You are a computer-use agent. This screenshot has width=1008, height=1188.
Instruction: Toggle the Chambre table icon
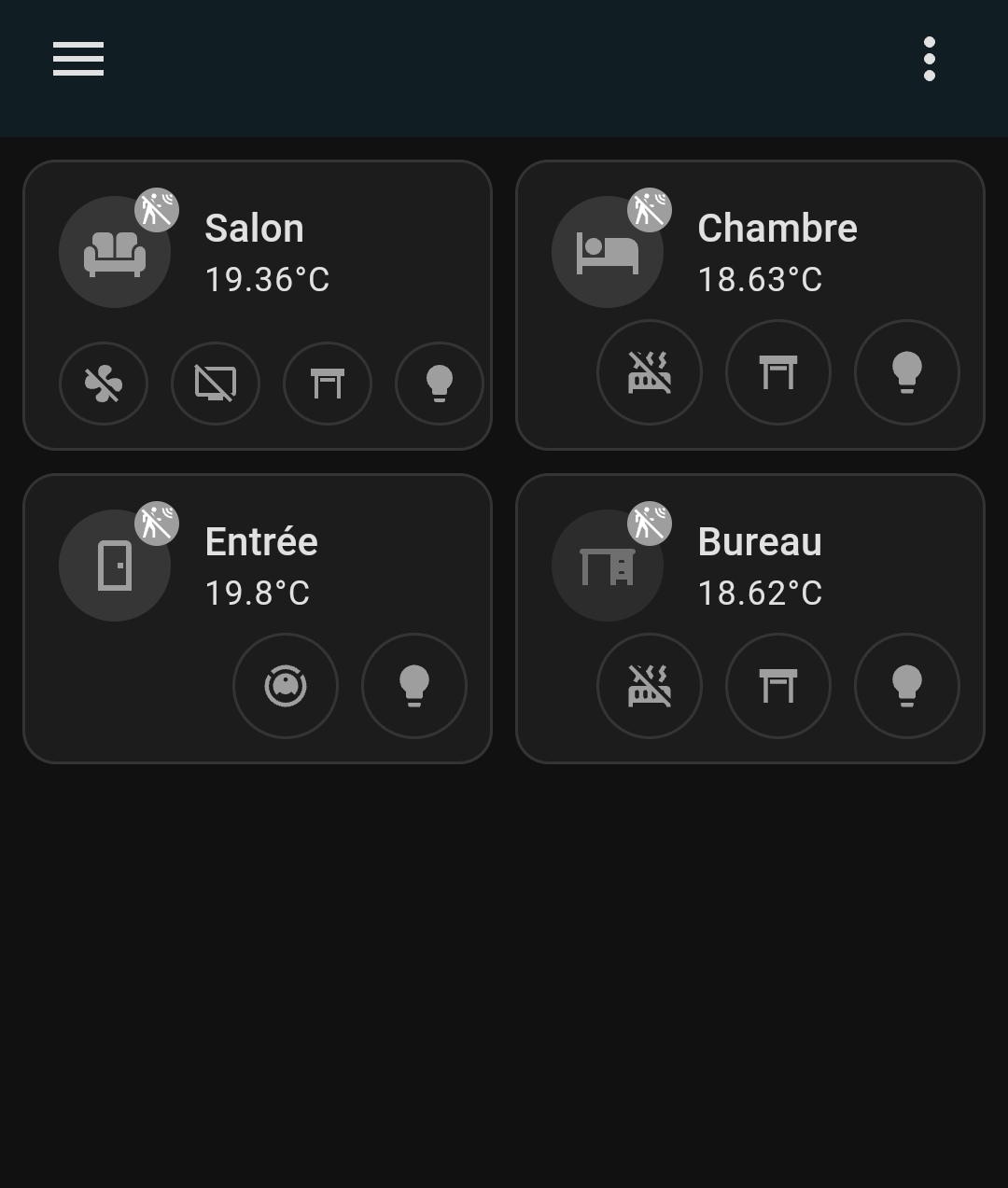[778, 372]
